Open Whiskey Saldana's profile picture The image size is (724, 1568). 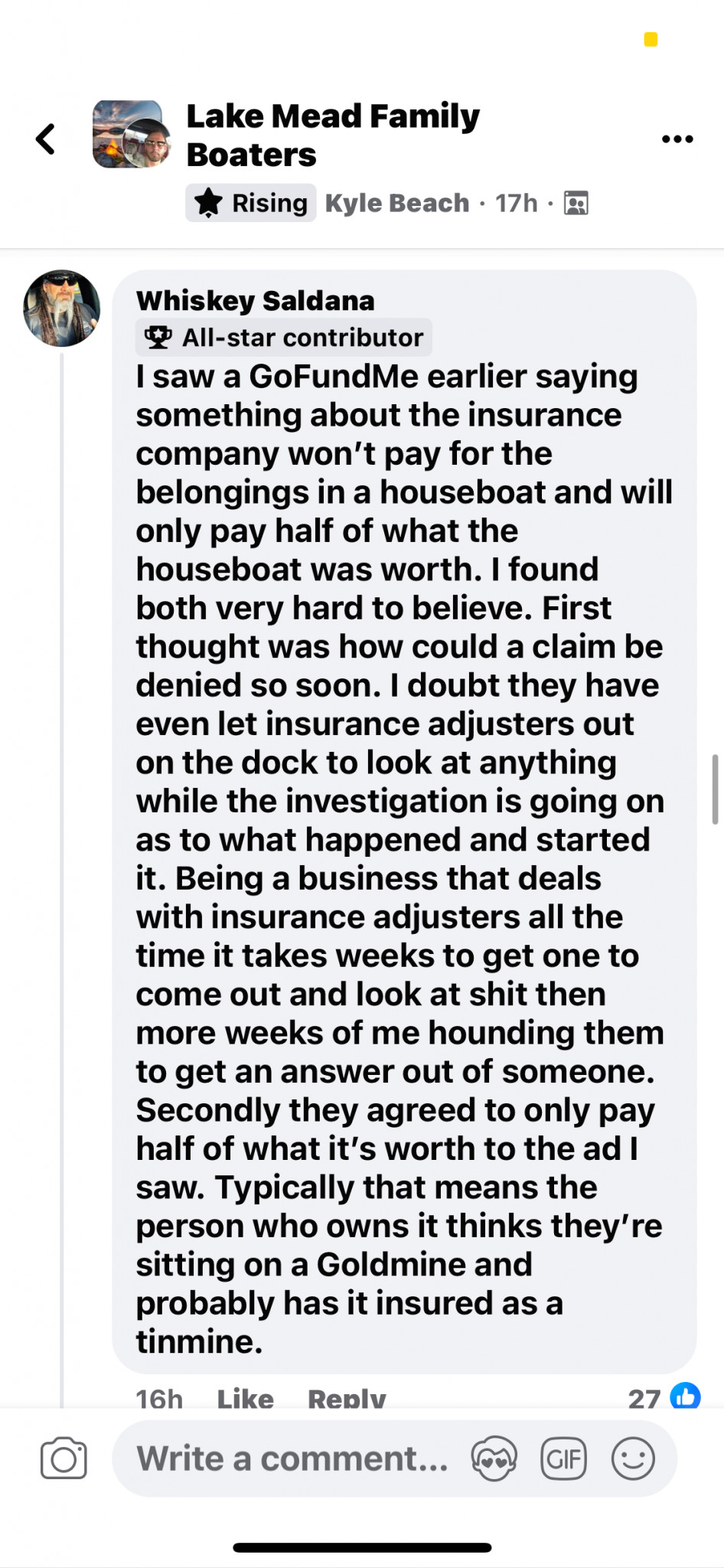(x=62, y=308)
